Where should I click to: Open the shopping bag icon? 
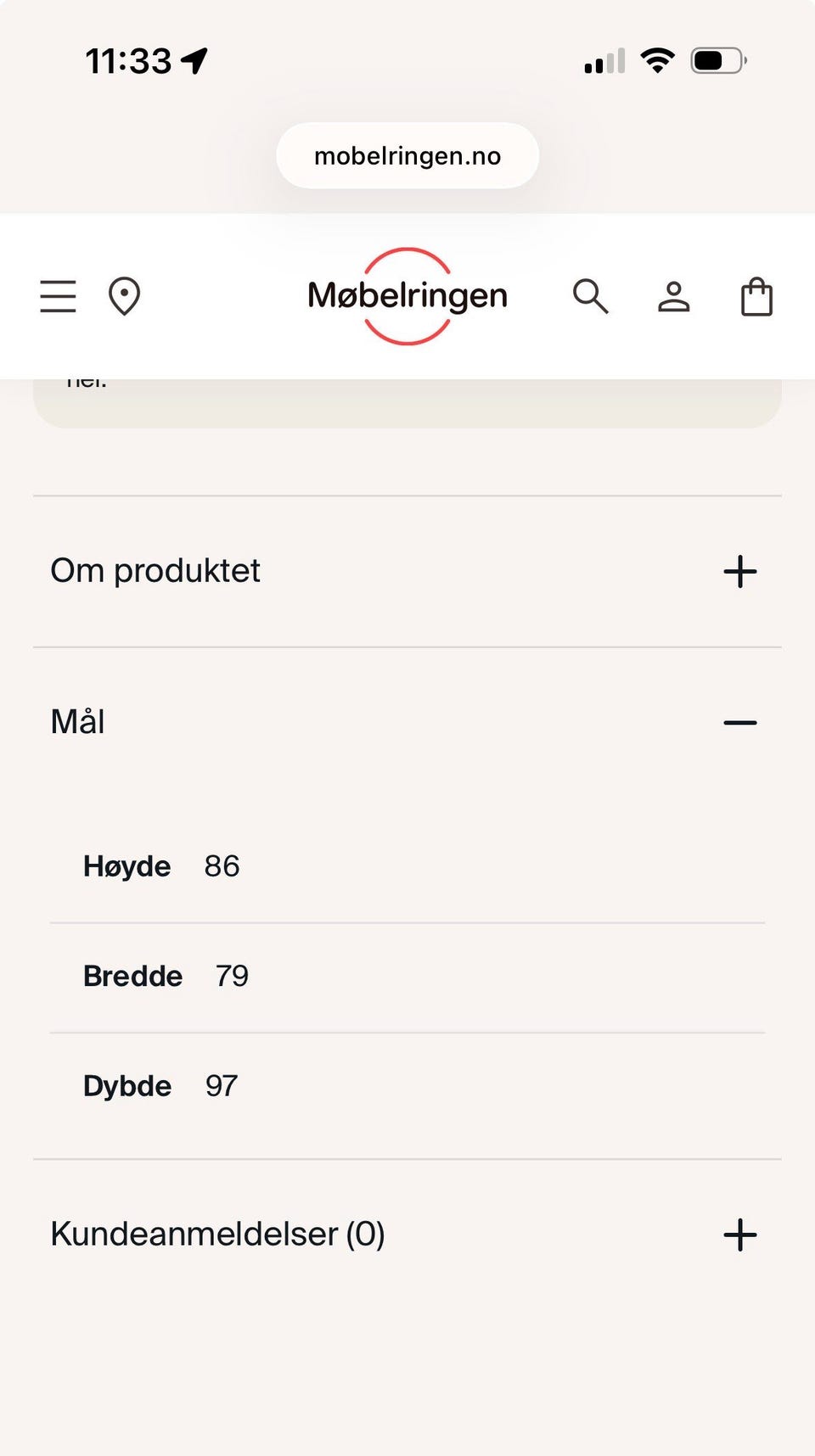[756, 296]
